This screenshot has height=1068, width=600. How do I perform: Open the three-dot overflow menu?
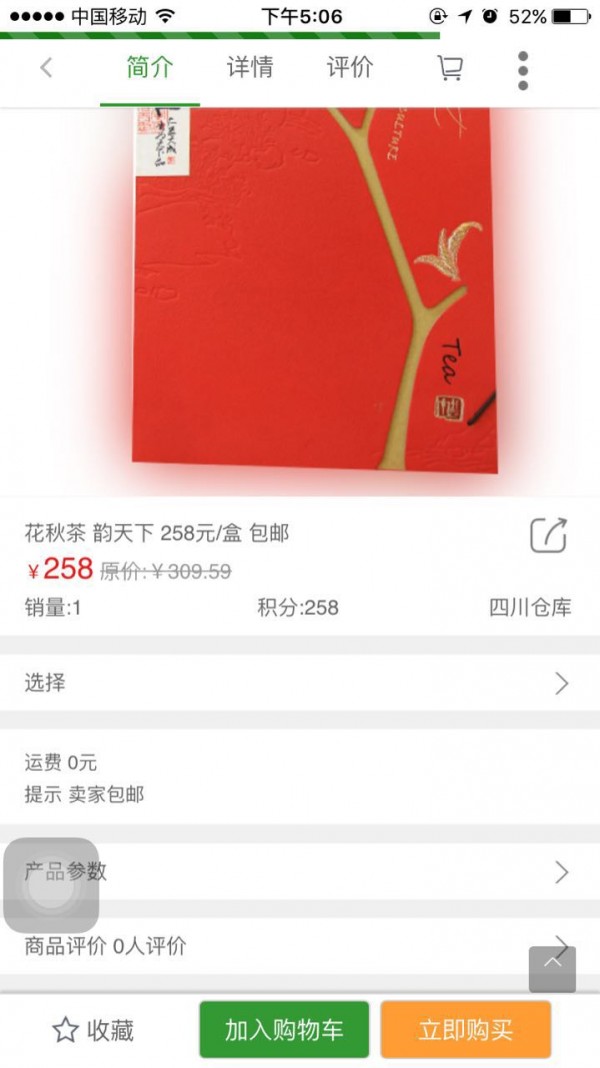522,70
